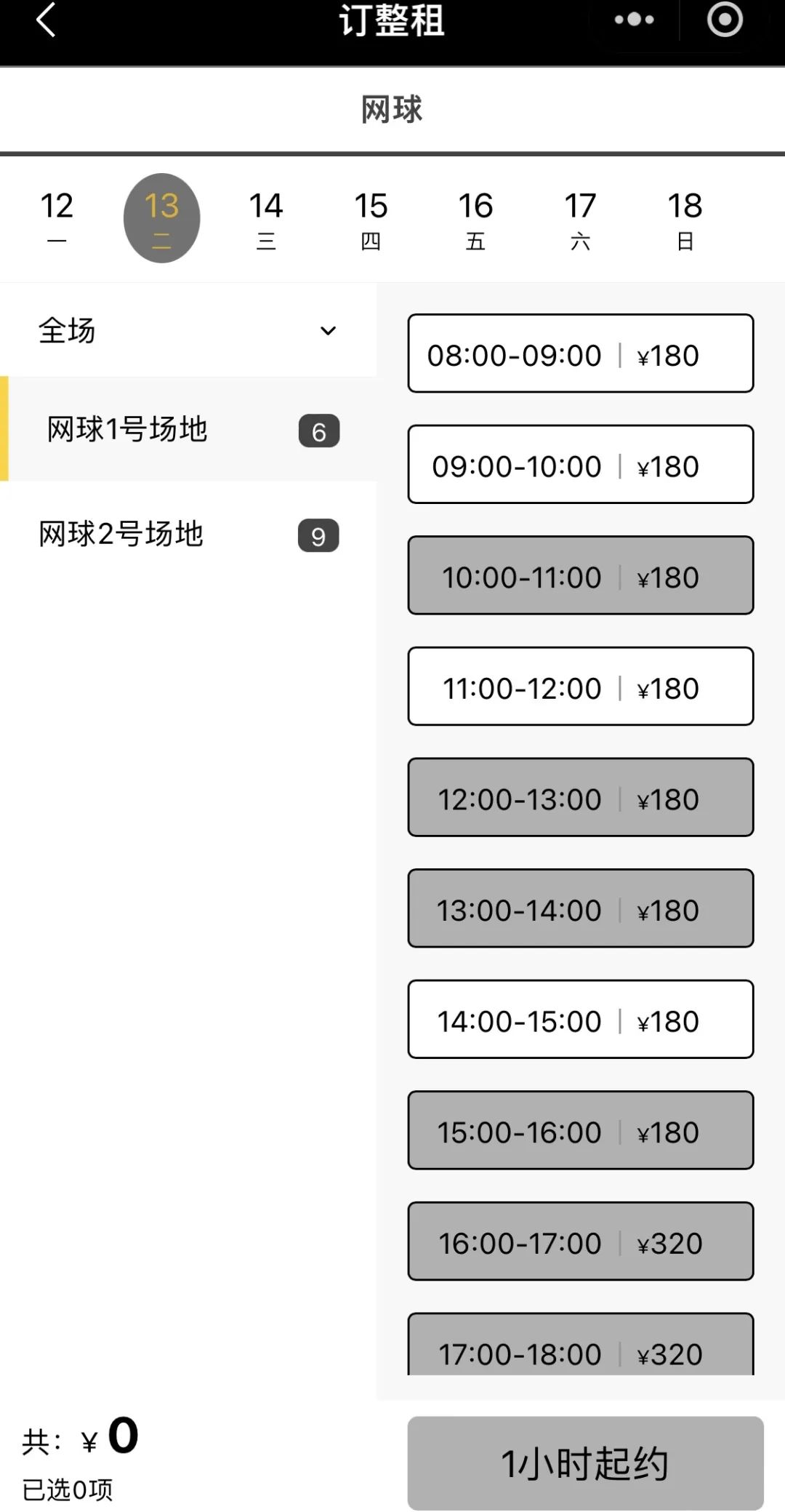Choose date 15 Thursday
Viewport: 785px width, 1512px height.
371,218
